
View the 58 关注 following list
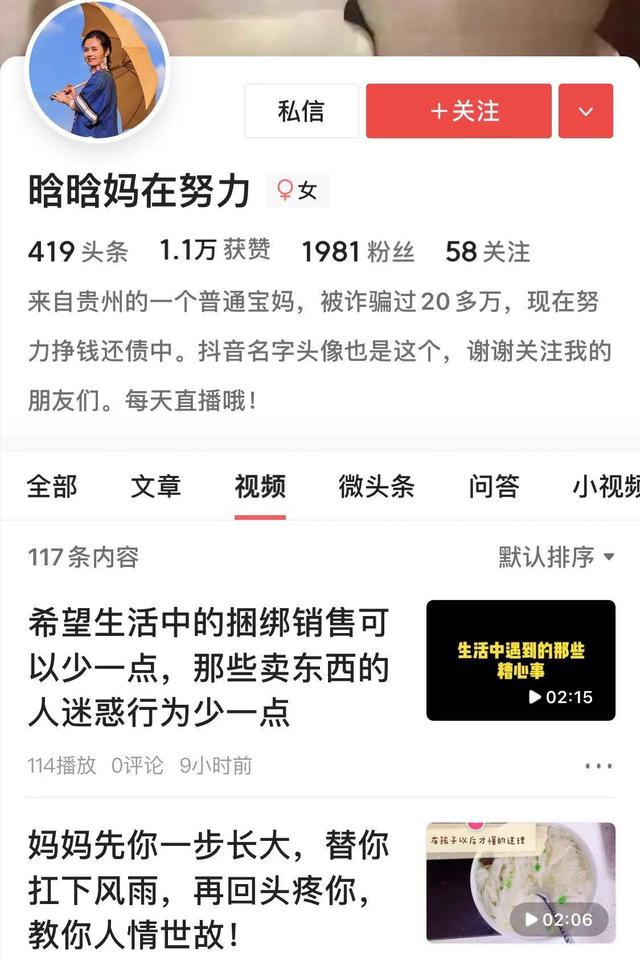(487, 251)
